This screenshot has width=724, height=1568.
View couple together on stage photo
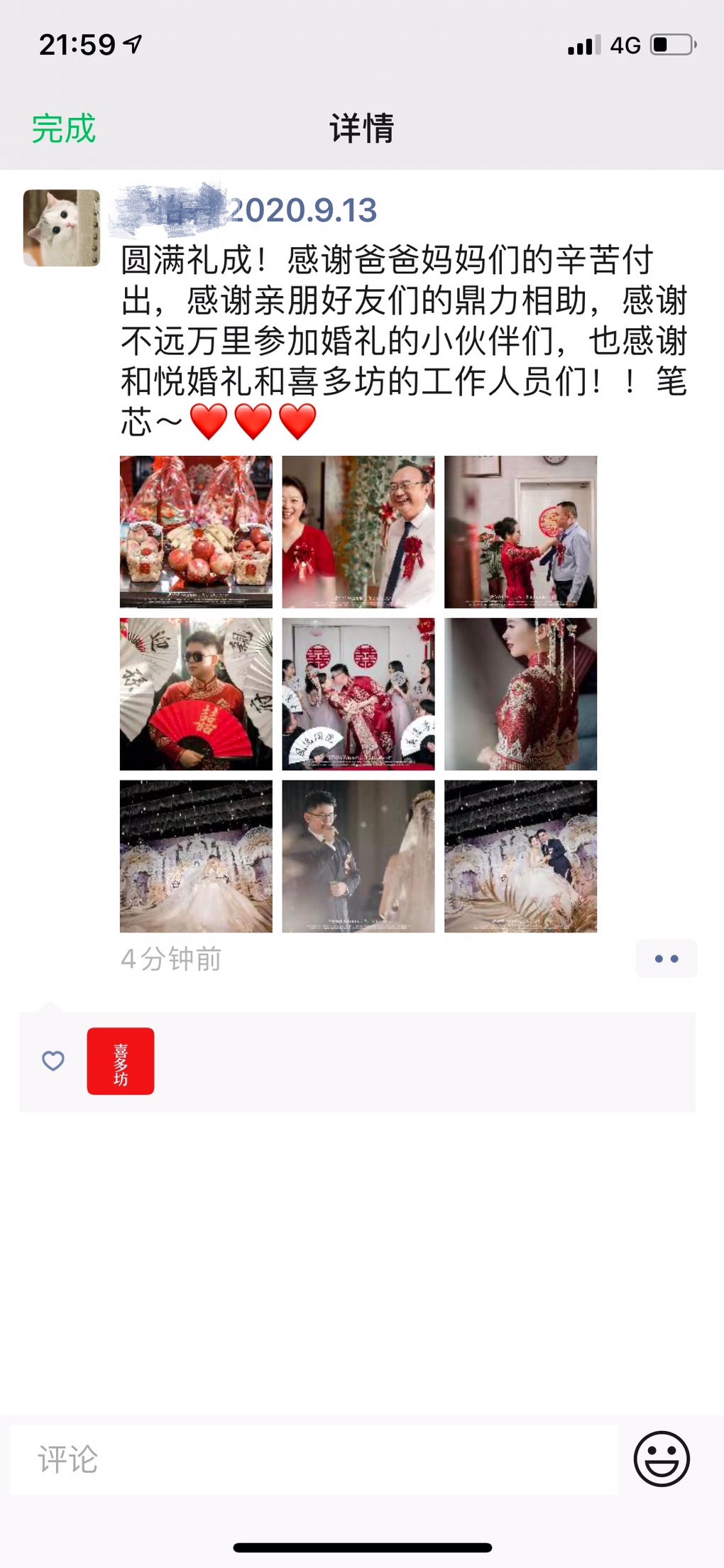pyautogui.click(x=520, y=856)
